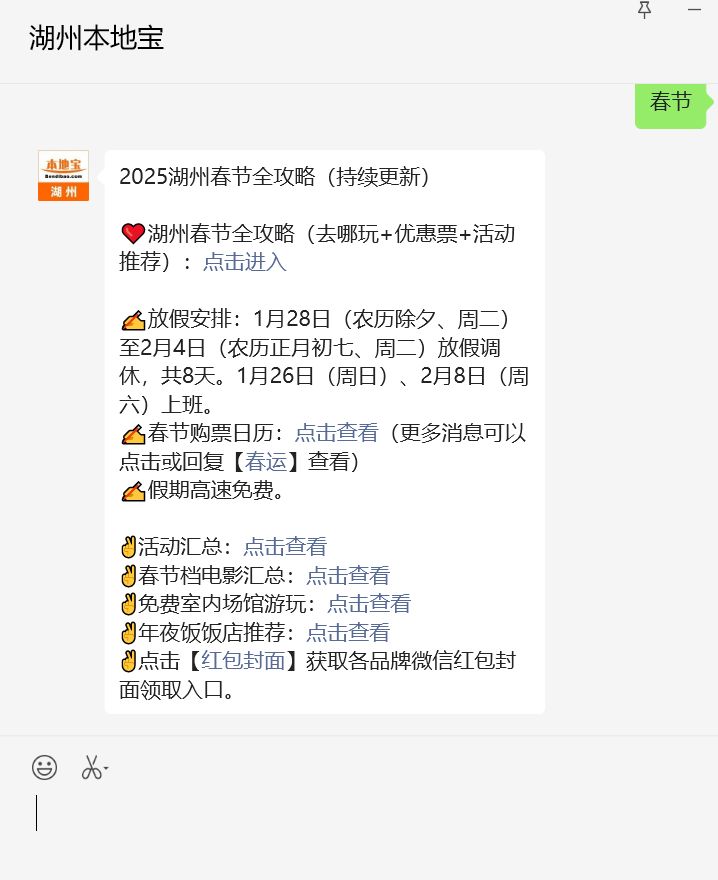View 活动汇总 via 点击查看 link
Image resolution: width=718 pixels, height=880 pixels.
285,548
